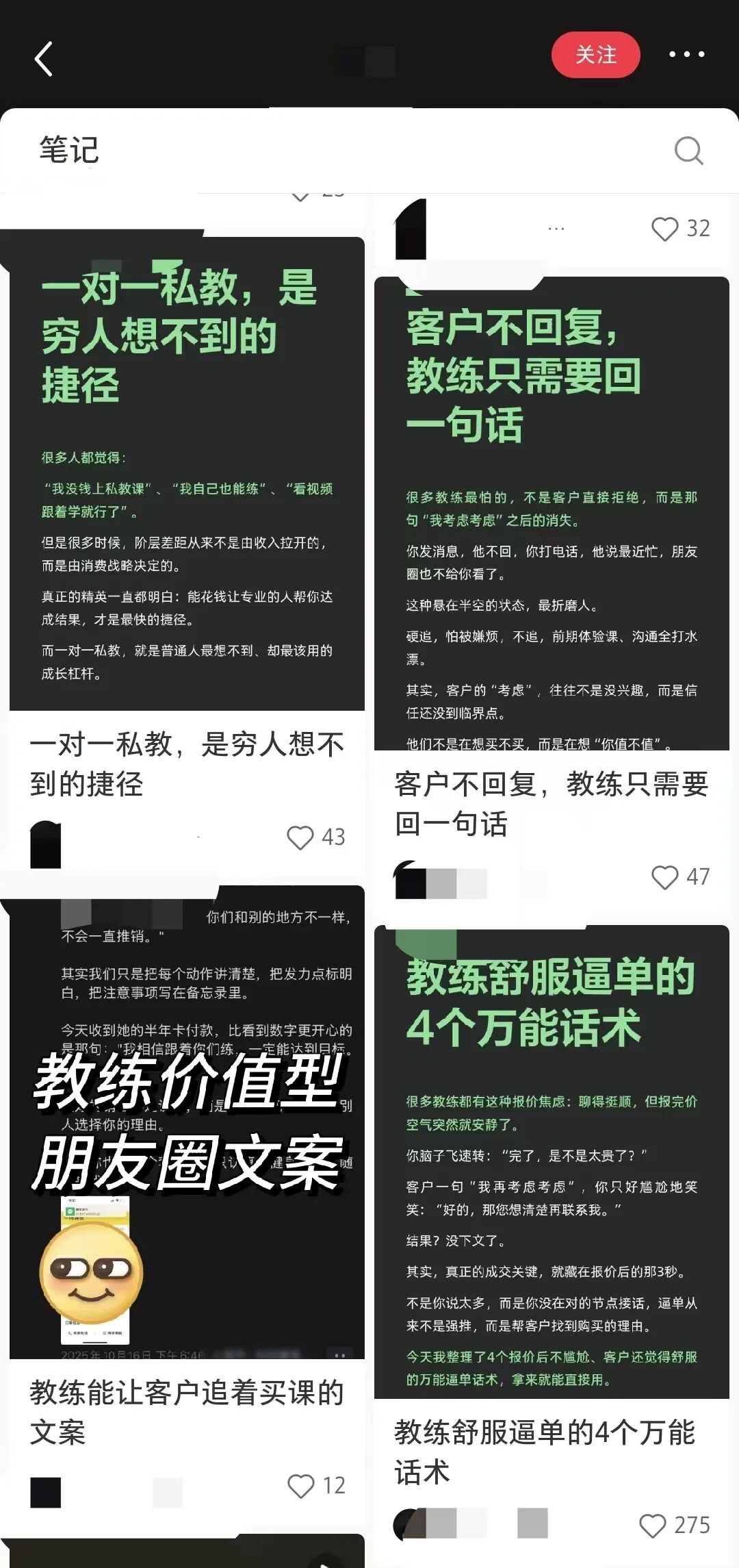Open the note 教练能让客户追着买课的文案
The image size is (739, 1568).
coord(186,1123)
